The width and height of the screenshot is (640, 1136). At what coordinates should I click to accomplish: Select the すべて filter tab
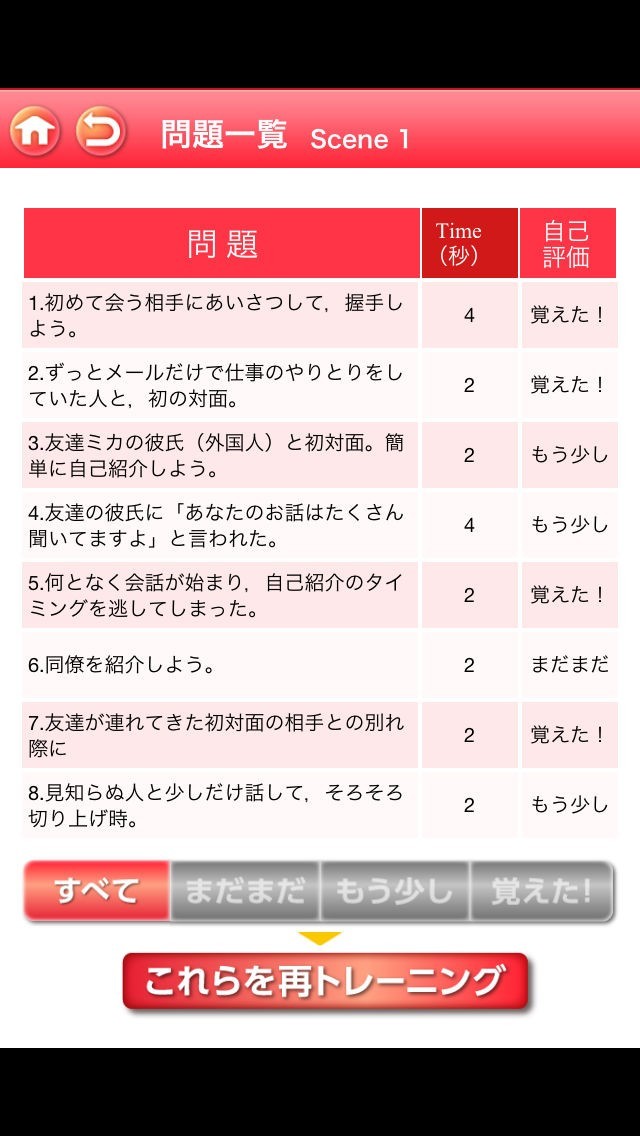click(x=96, y=890)
